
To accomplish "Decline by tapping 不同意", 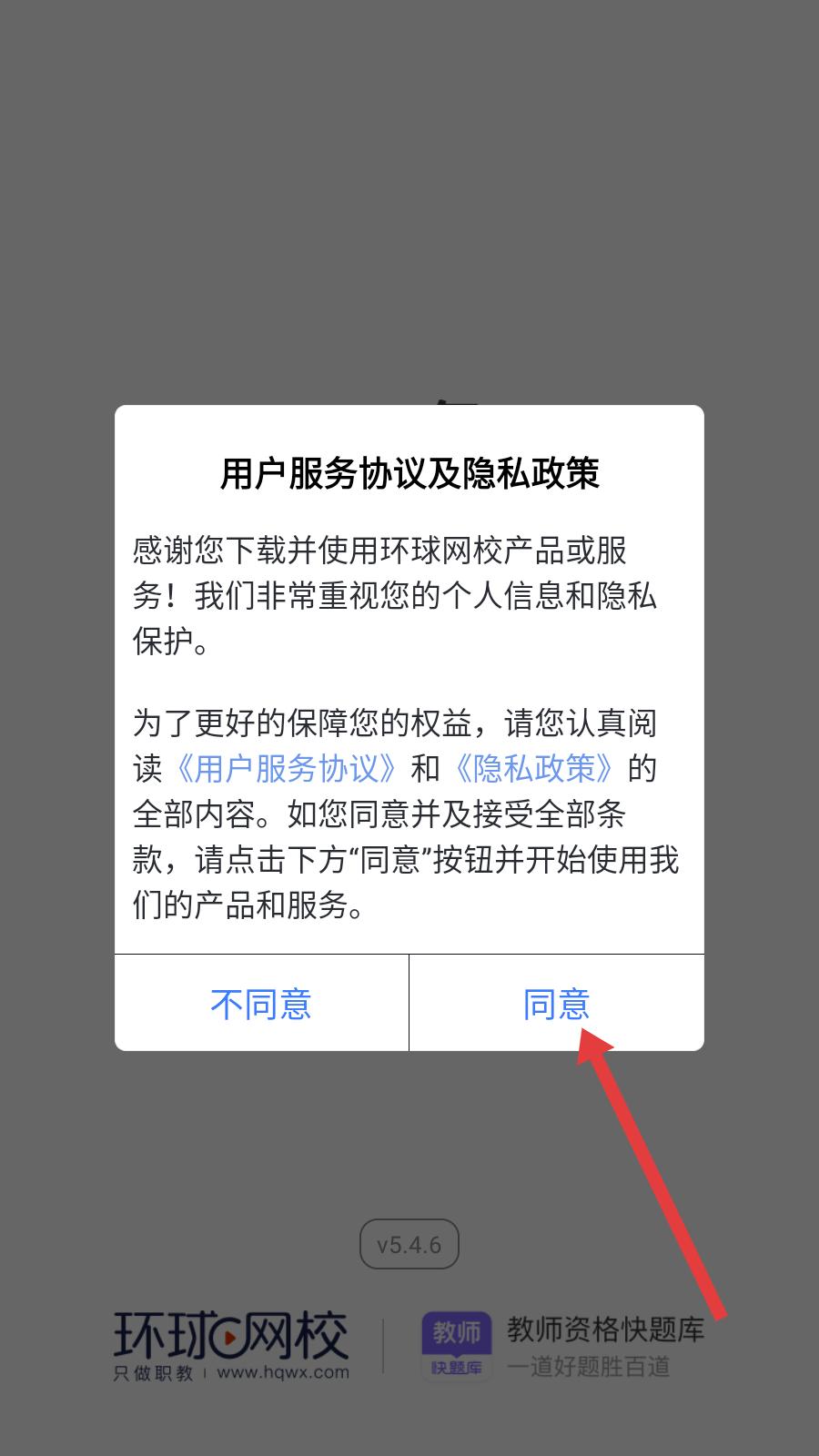I will (x=261, y=1004).
